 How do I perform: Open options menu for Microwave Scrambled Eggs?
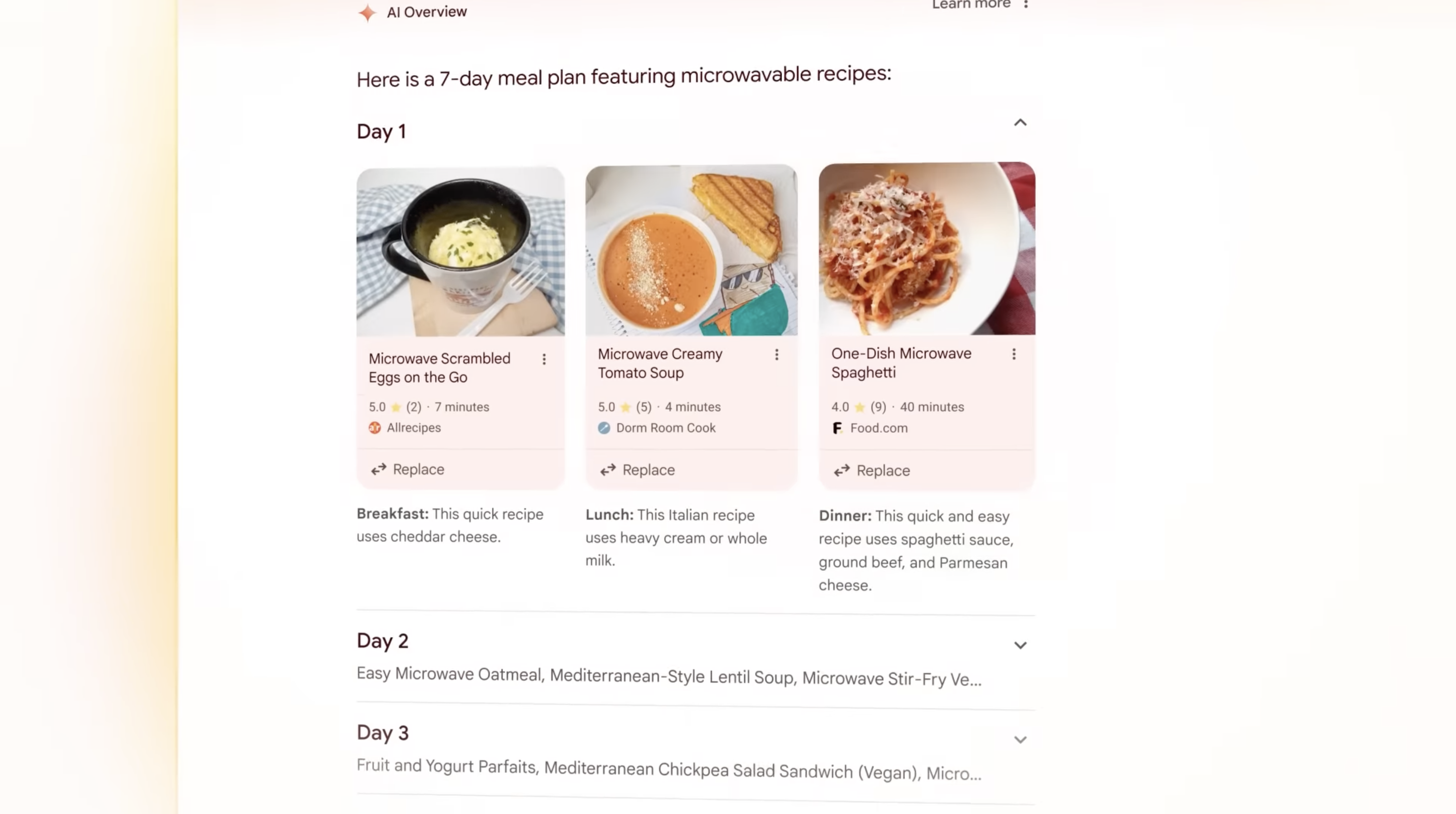(x=544, y=359)
